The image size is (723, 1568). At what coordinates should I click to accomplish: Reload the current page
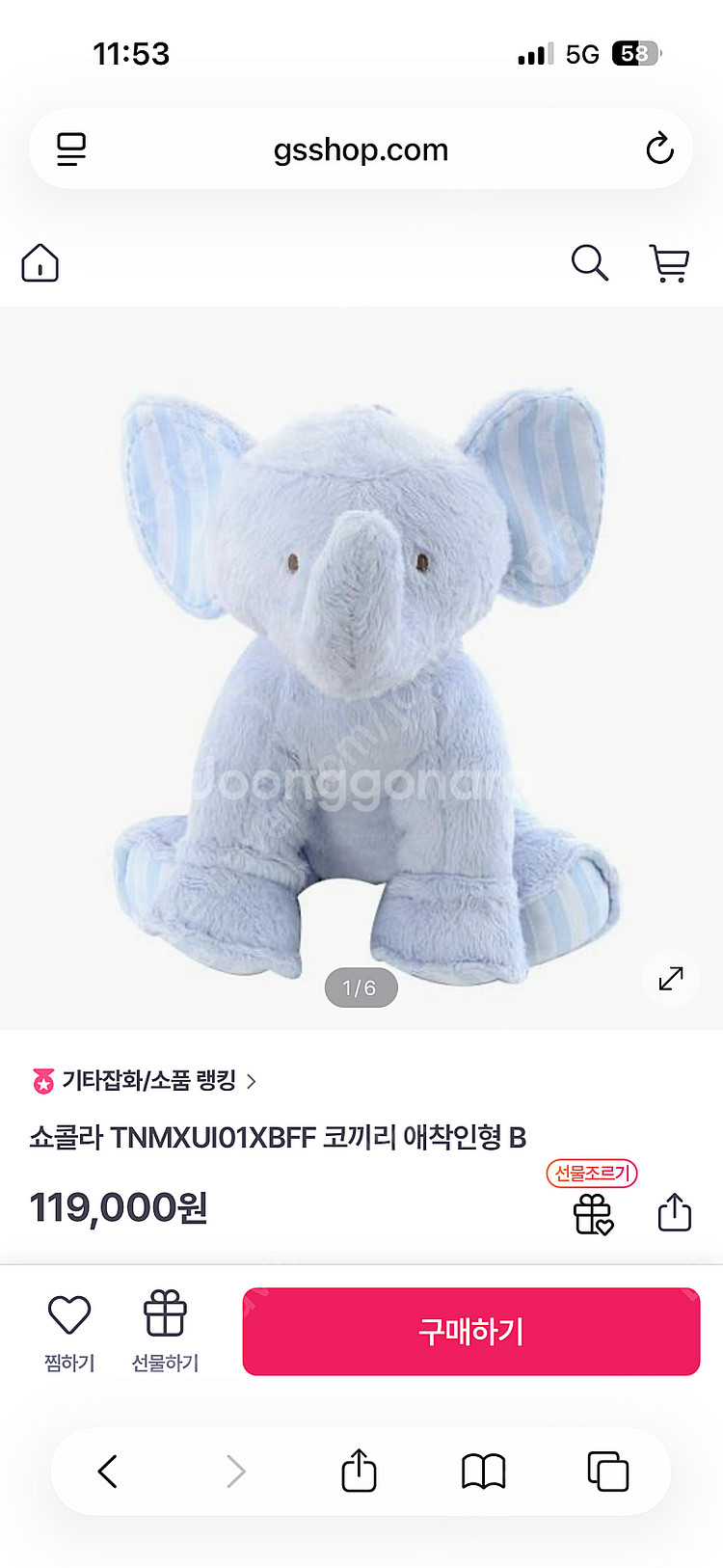point(659,149)
